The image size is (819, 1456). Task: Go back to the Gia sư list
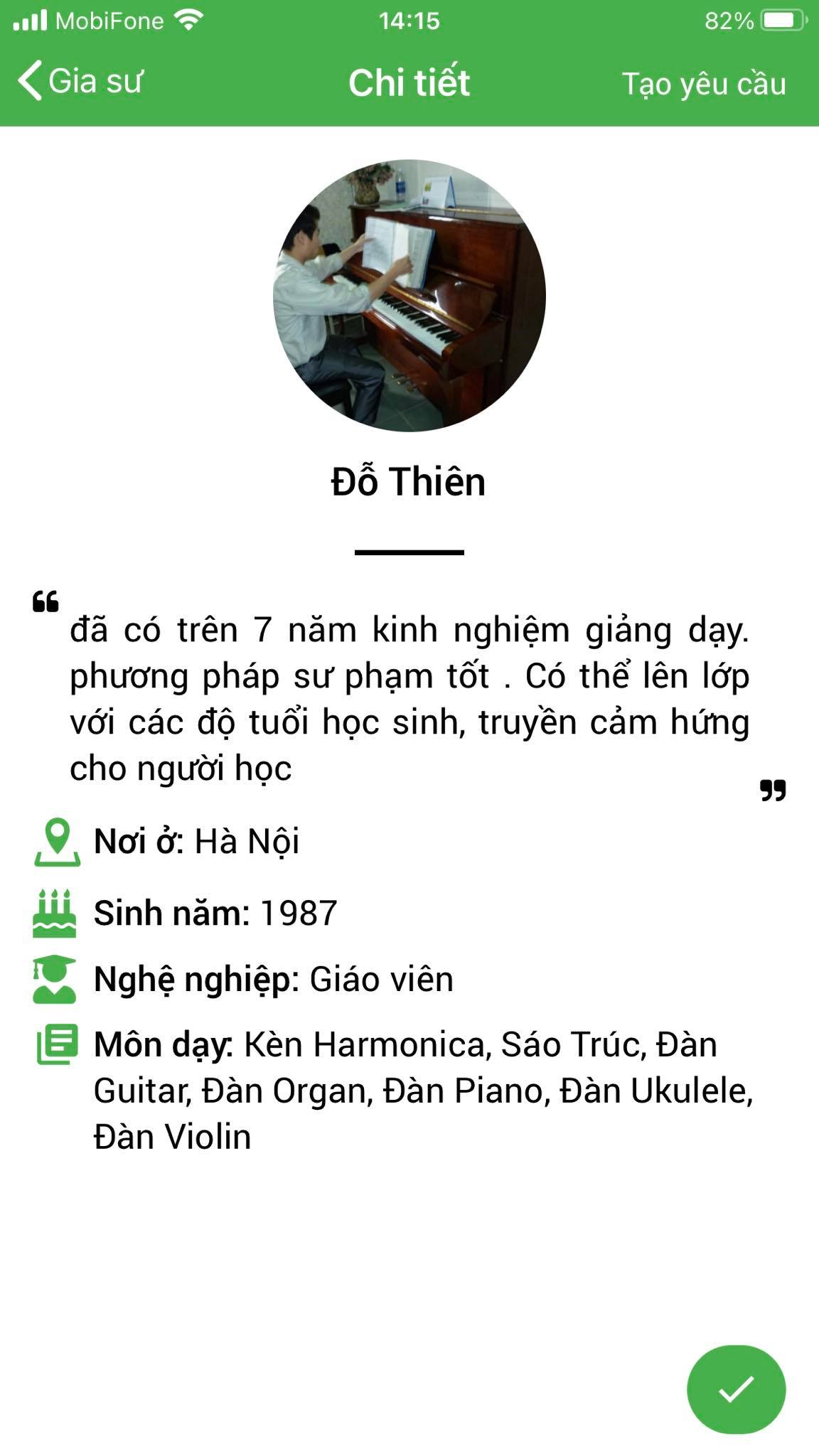[x=80, y=81]
